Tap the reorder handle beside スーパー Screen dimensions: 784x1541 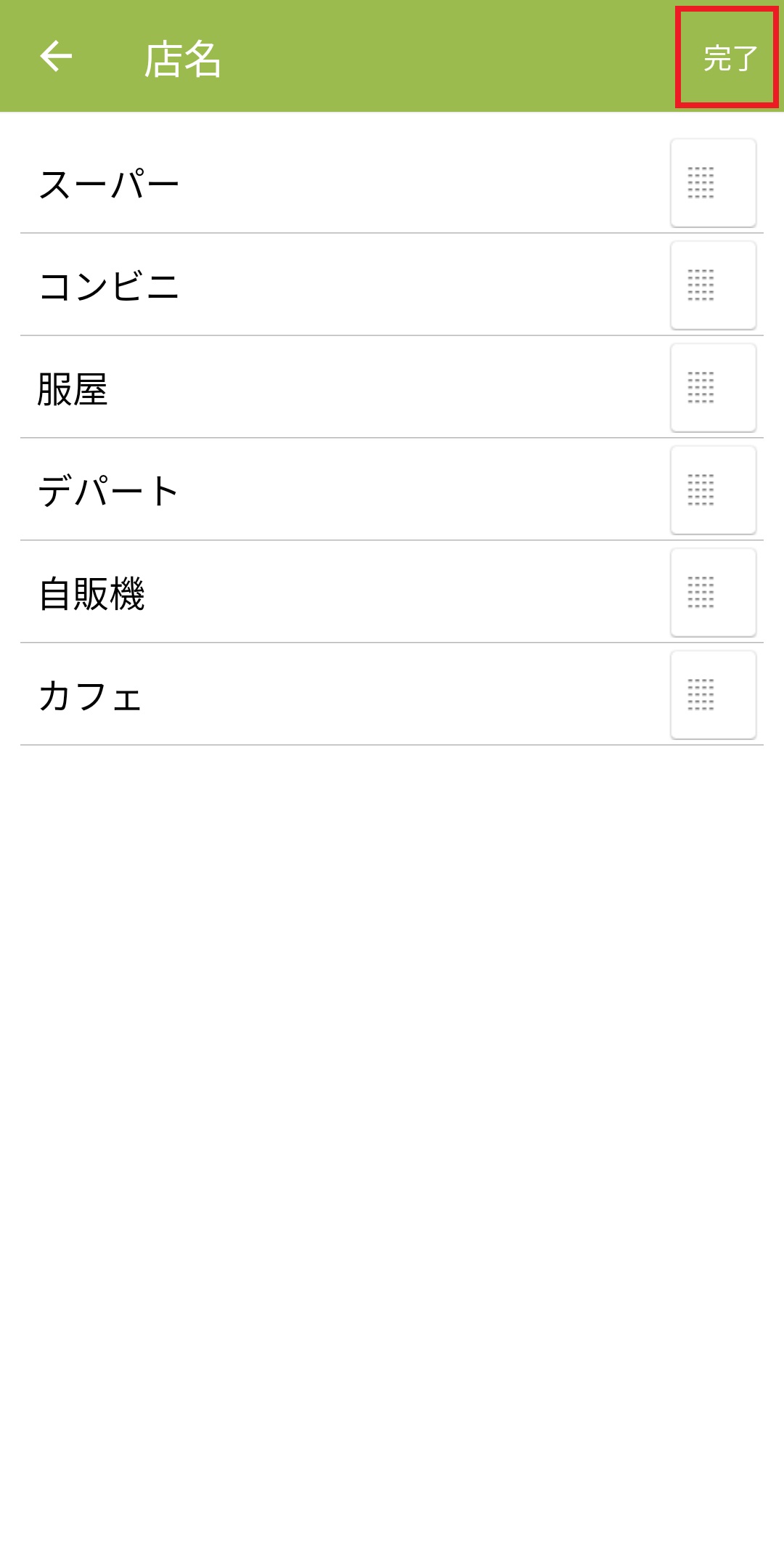(x=713, y=183)
